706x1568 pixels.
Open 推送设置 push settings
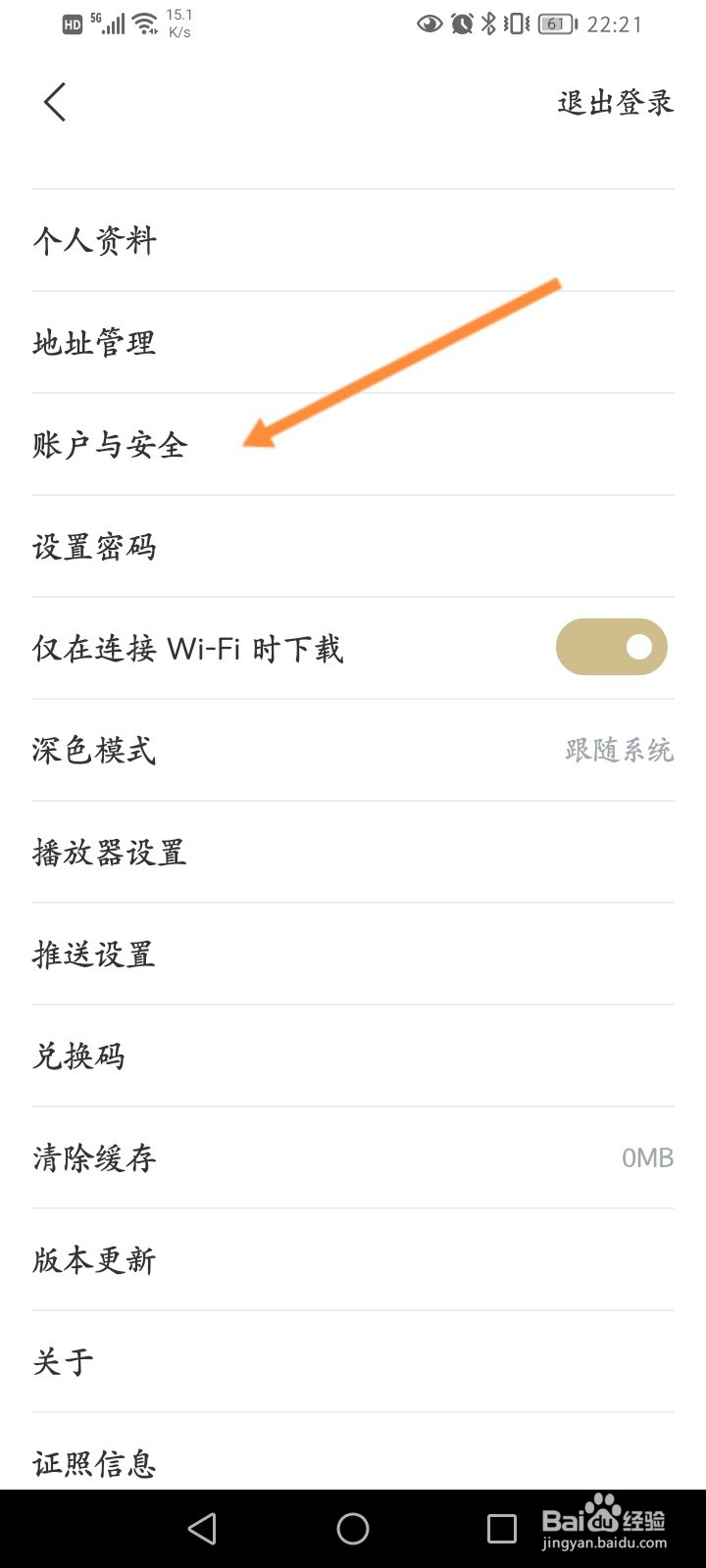pos(353,954)
